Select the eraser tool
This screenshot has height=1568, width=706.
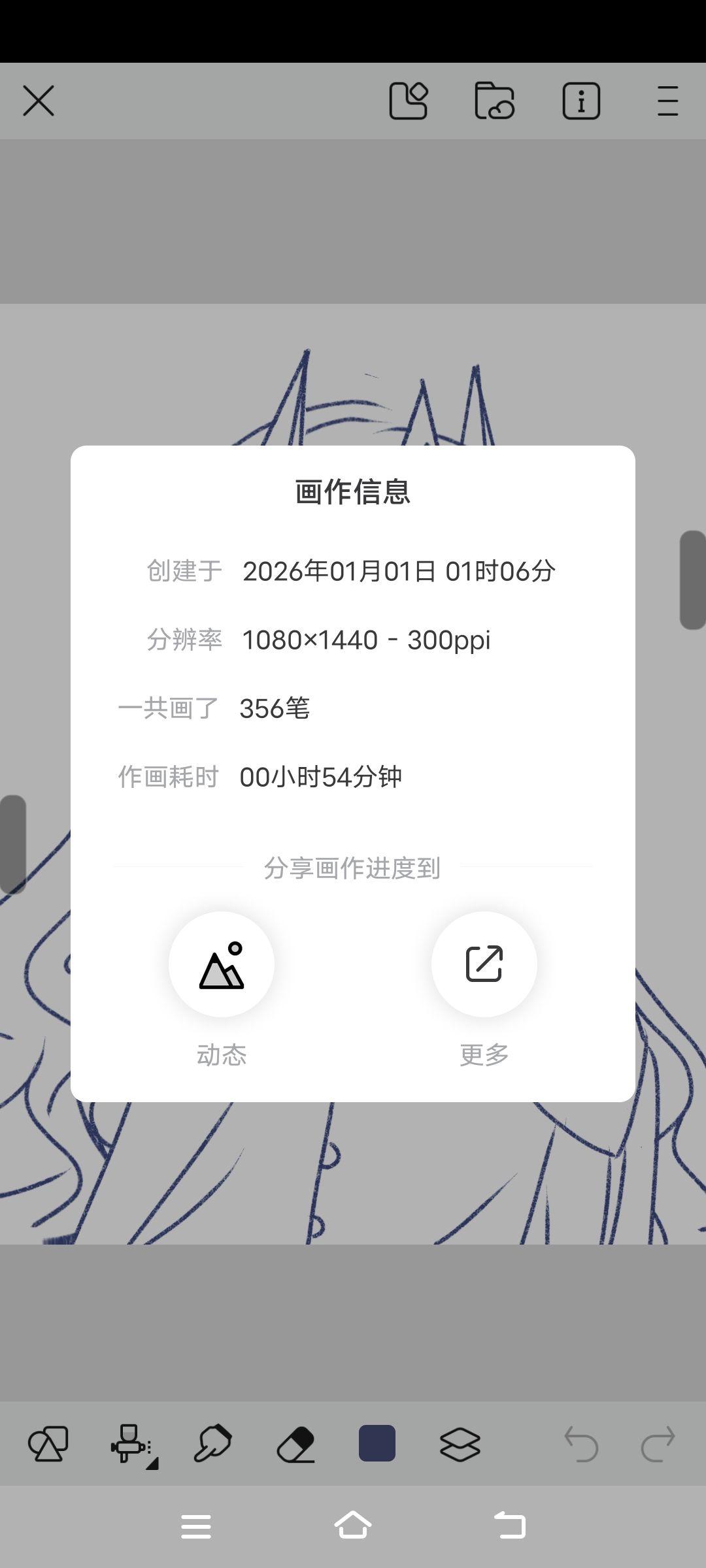click(x=296, y=1443)
